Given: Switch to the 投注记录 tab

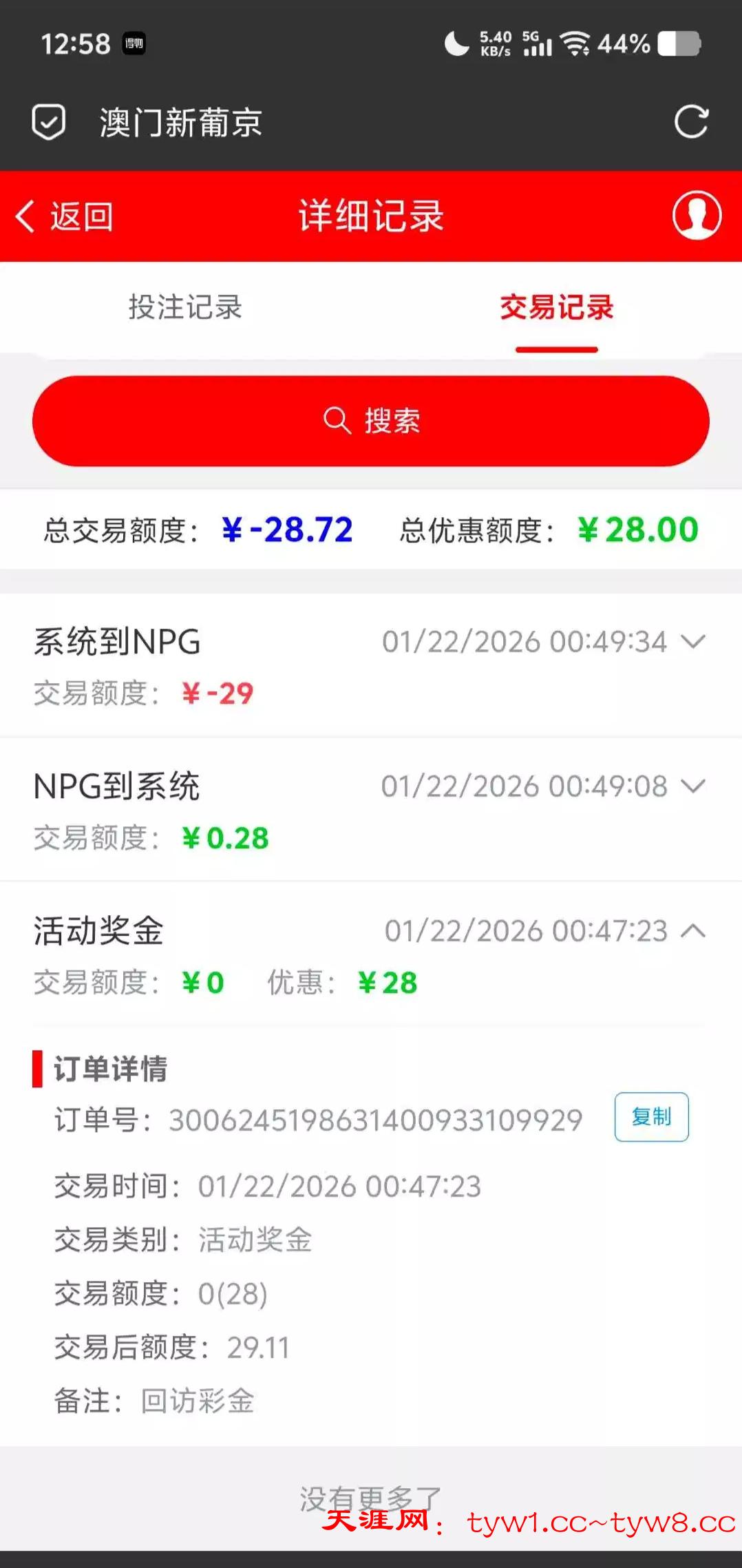Looking at the screenshot, I should [185, 307].
